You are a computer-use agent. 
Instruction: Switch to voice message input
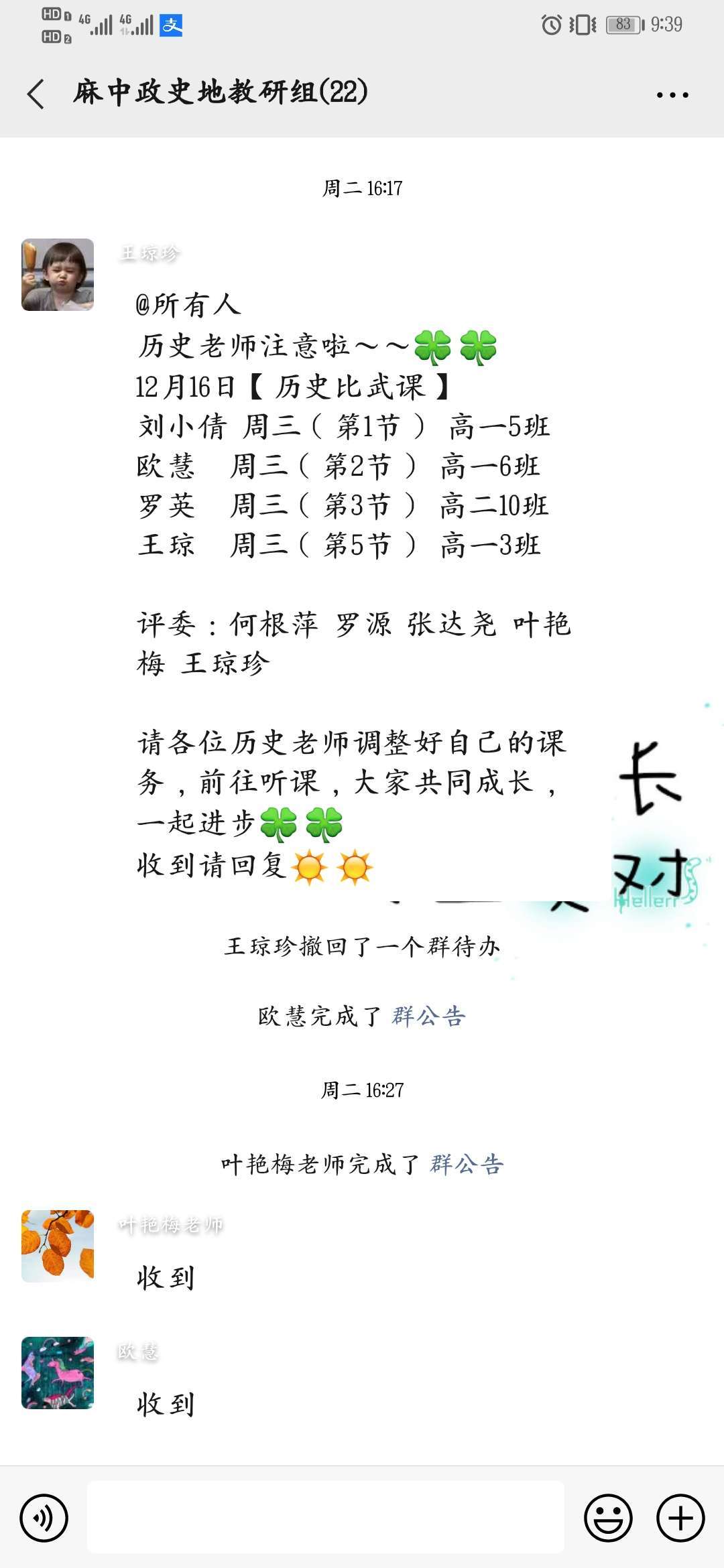[44, 1518]
